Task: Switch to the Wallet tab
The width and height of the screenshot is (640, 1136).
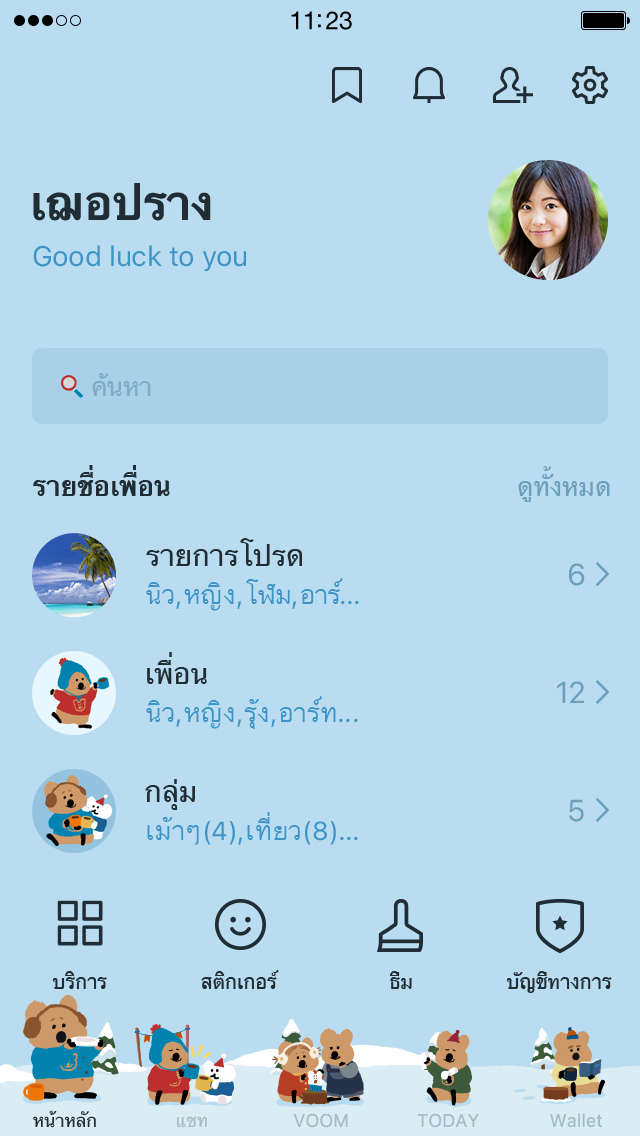Action: [575, 1074]
